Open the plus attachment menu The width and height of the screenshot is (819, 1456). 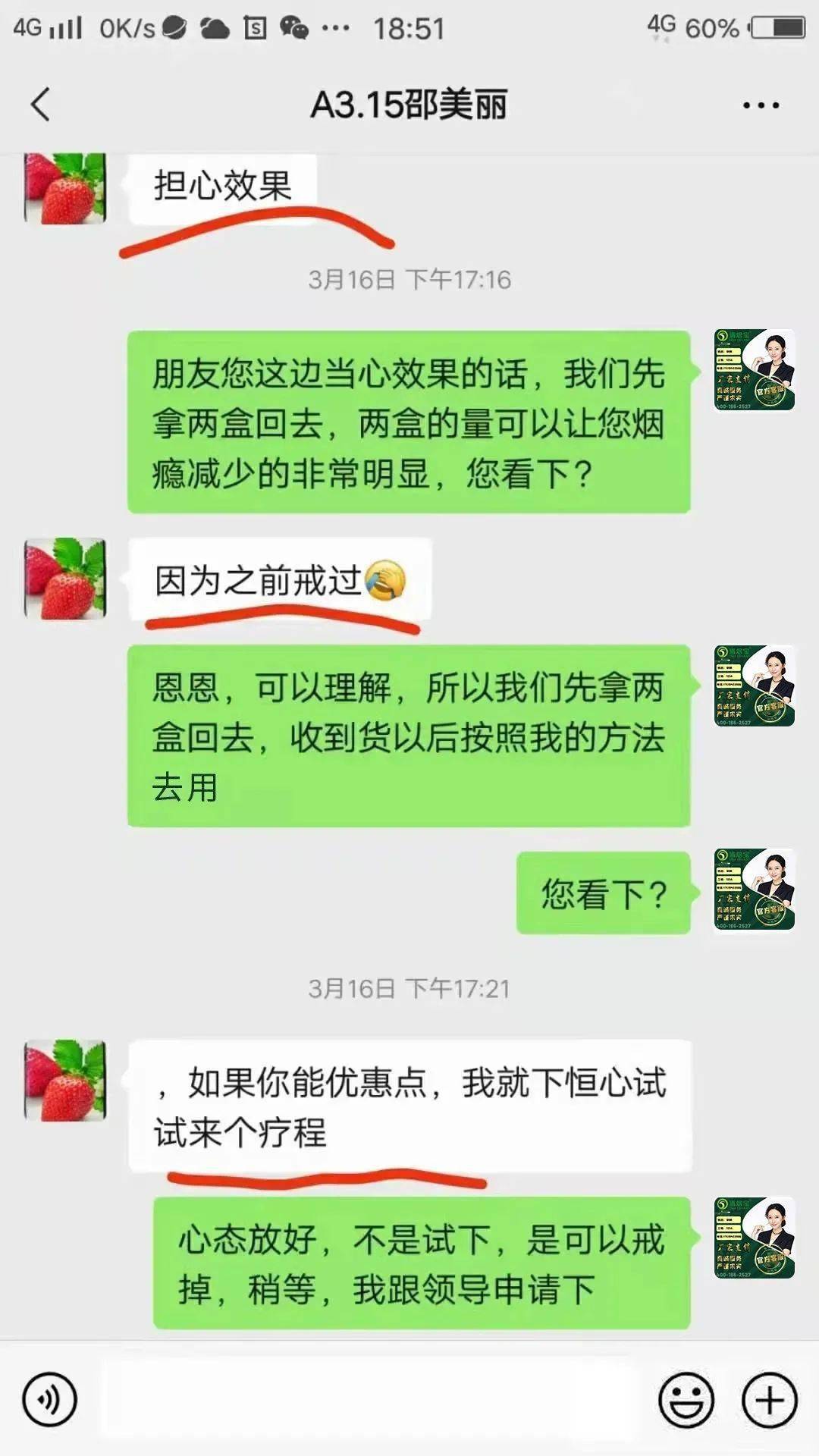coord(769,1399)
